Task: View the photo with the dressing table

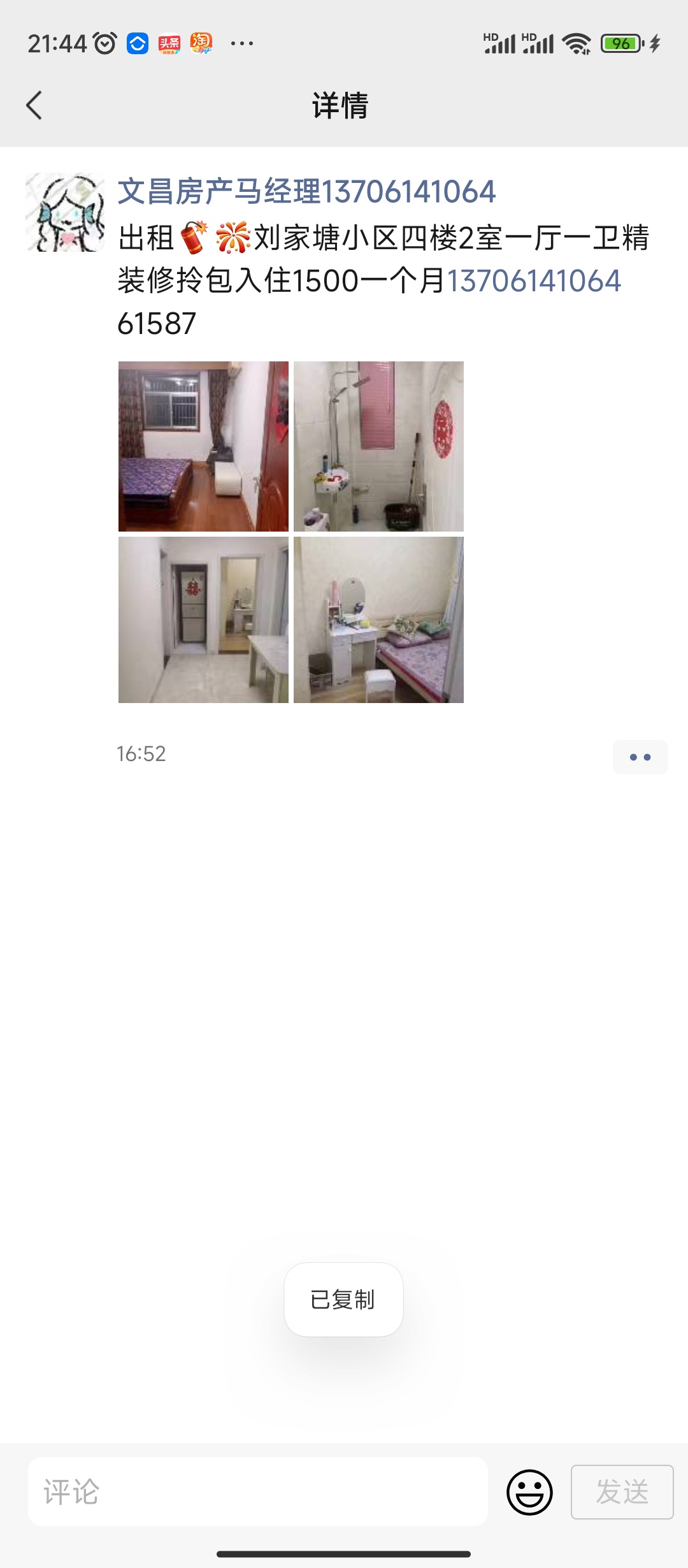Action: click(378, 620)
